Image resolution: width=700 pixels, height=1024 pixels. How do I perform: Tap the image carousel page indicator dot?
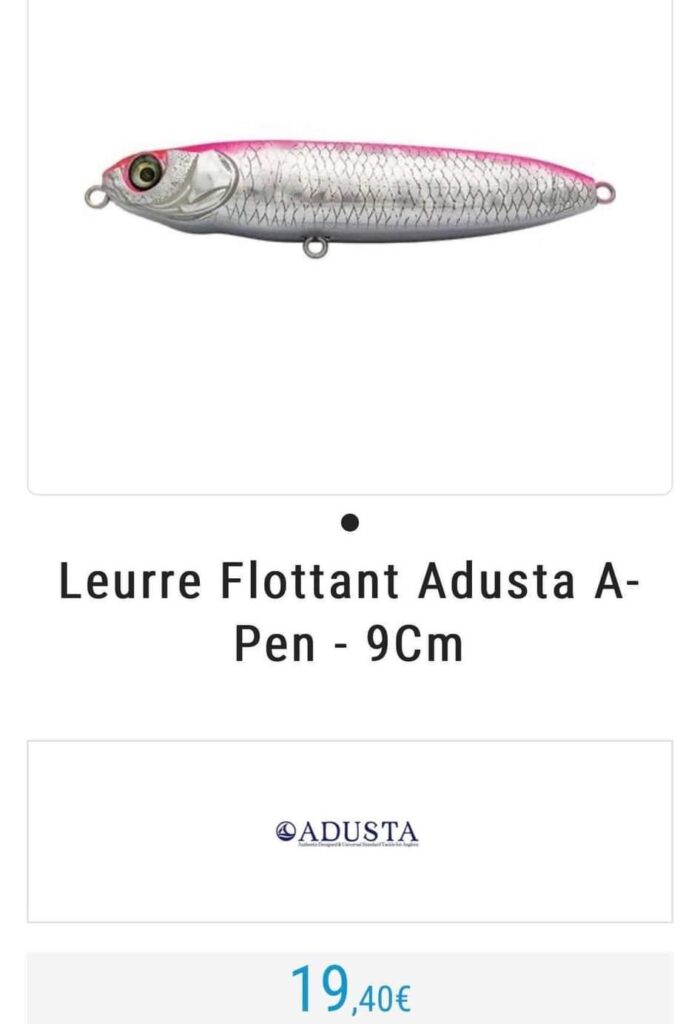pyautogui.click(x=349, y=522)
